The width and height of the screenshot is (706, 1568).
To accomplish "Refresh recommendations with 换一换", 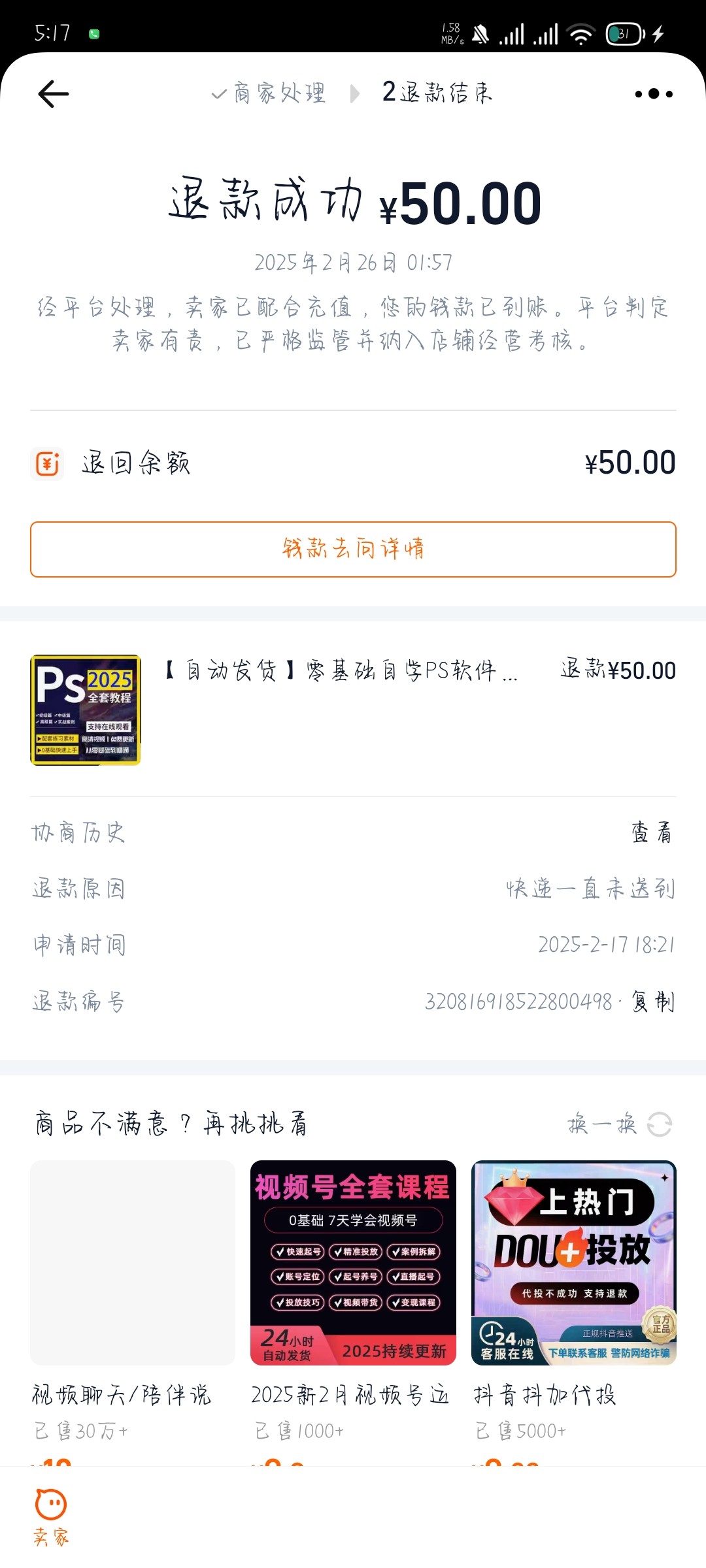I will click(620, 1124).
